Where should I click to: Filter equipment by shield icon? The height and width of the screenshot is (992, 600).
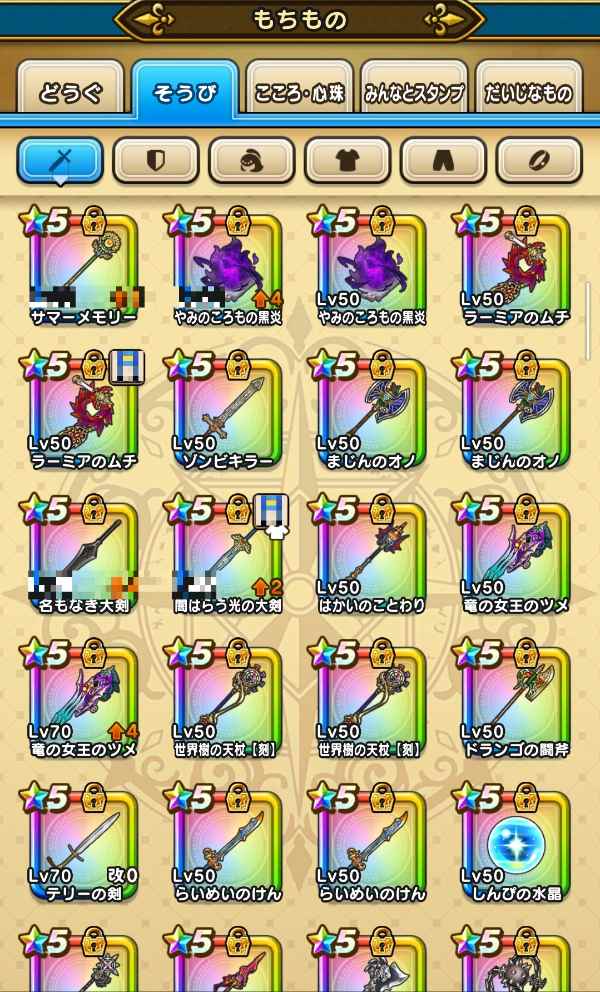(x=155, y=160)
